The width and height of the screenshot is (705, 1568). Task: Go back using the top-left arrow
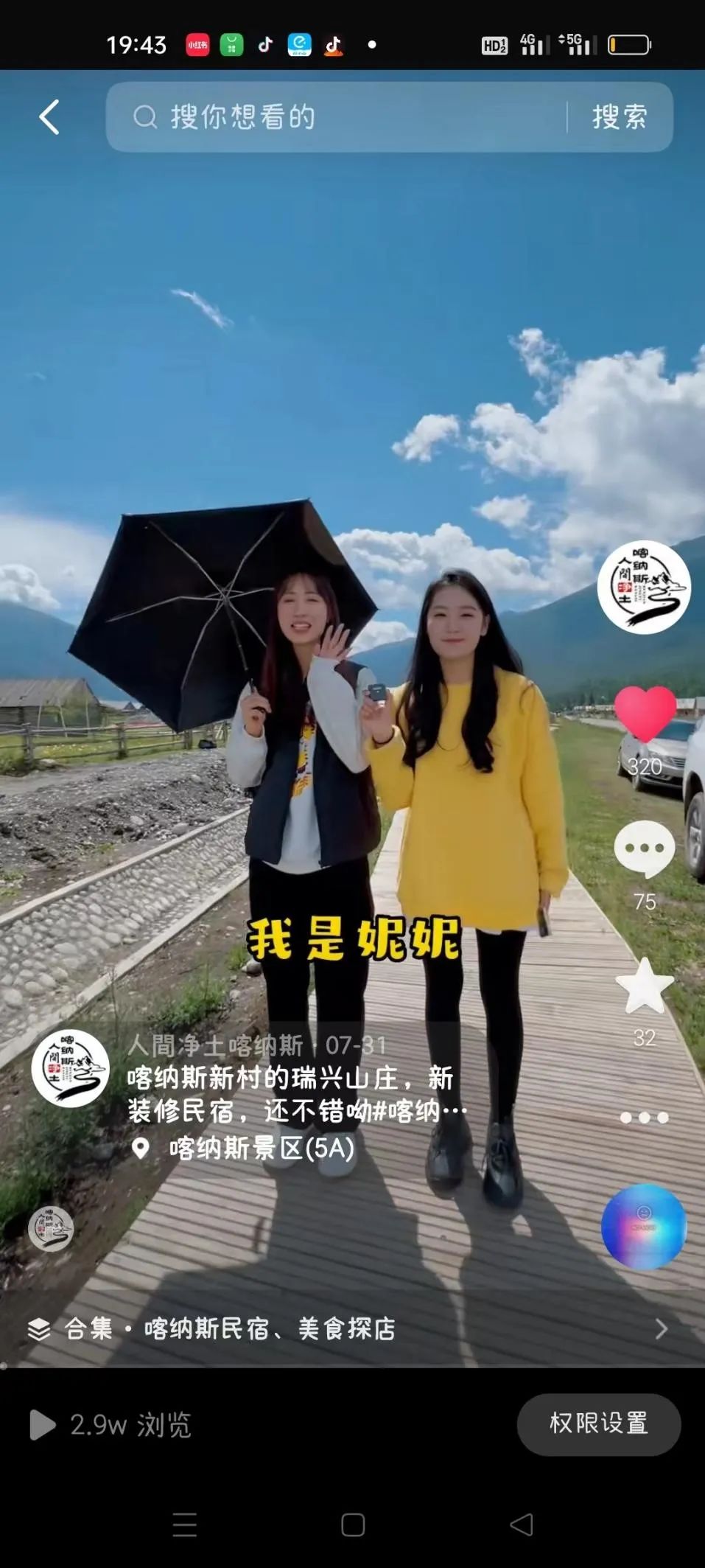(x=49, y=117)
